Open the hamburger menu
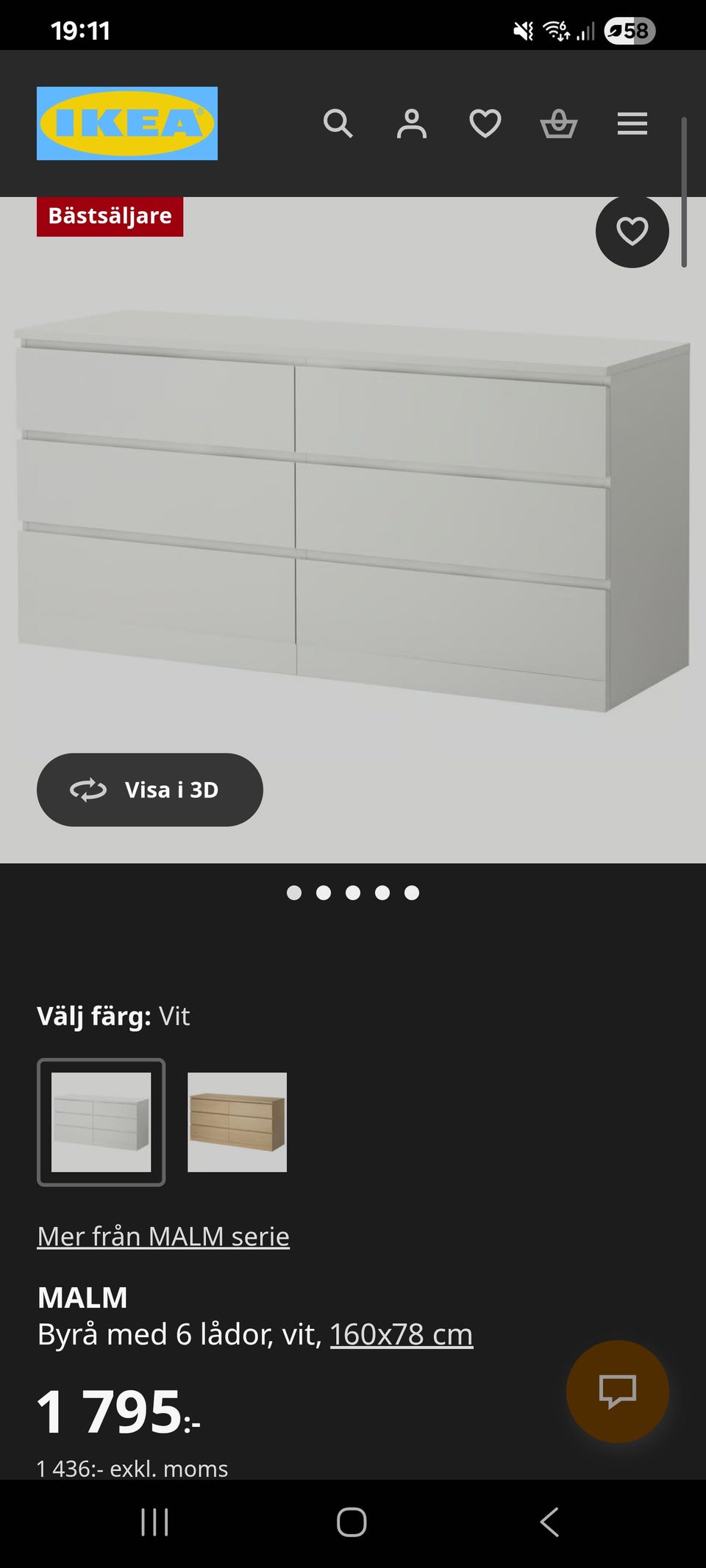Viewport: 706px width, 1568px height. [x=632, y=124]
